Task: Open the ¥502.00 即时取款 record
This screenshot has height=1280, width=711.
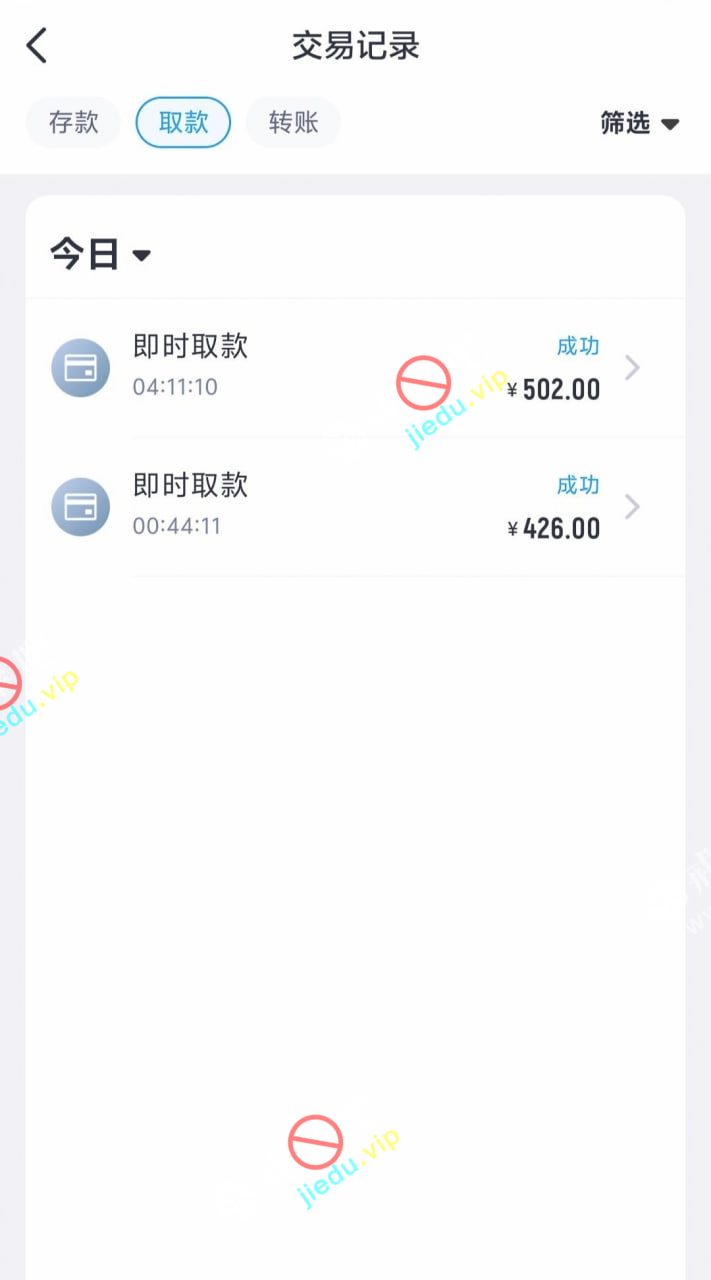Action: click(355, 368)
